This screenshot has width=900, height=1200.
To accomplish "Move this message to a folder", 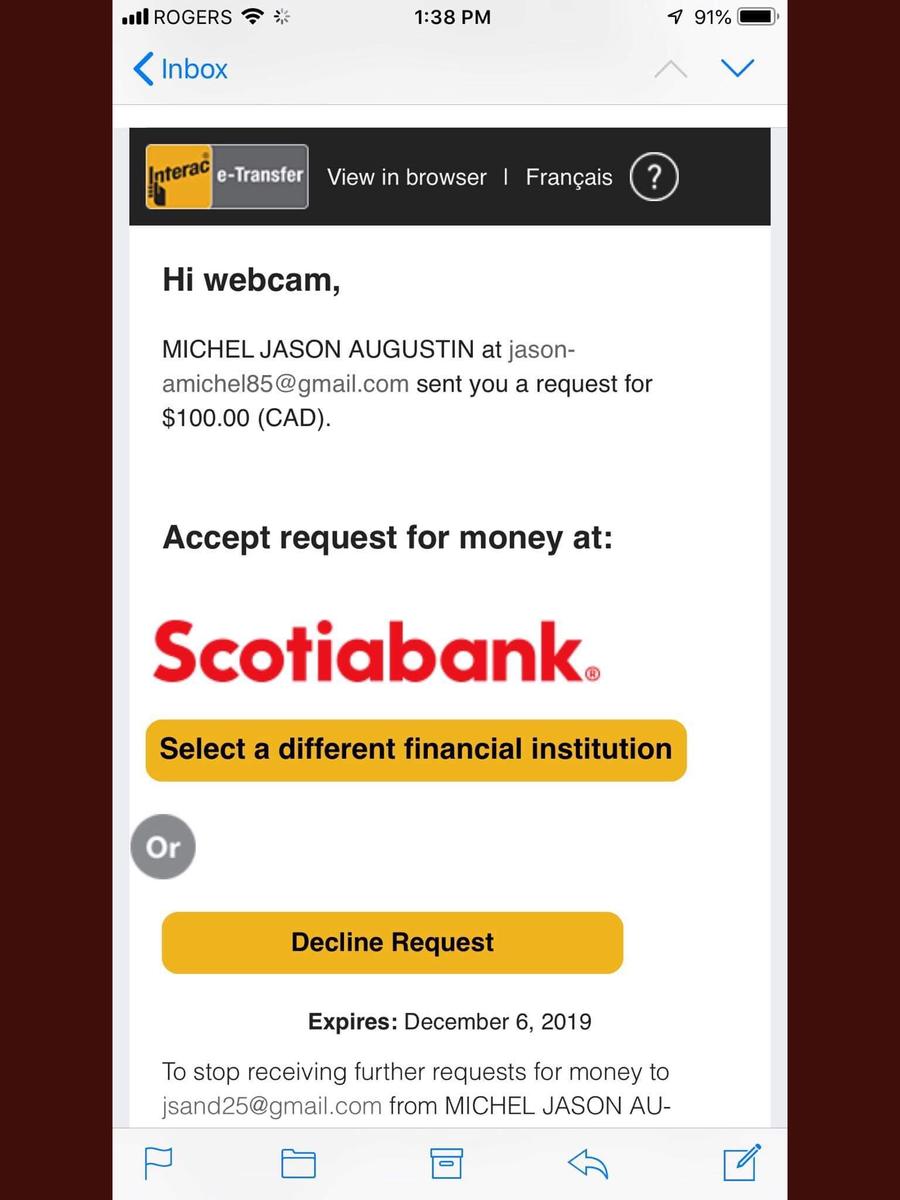I will [298, 1163].
